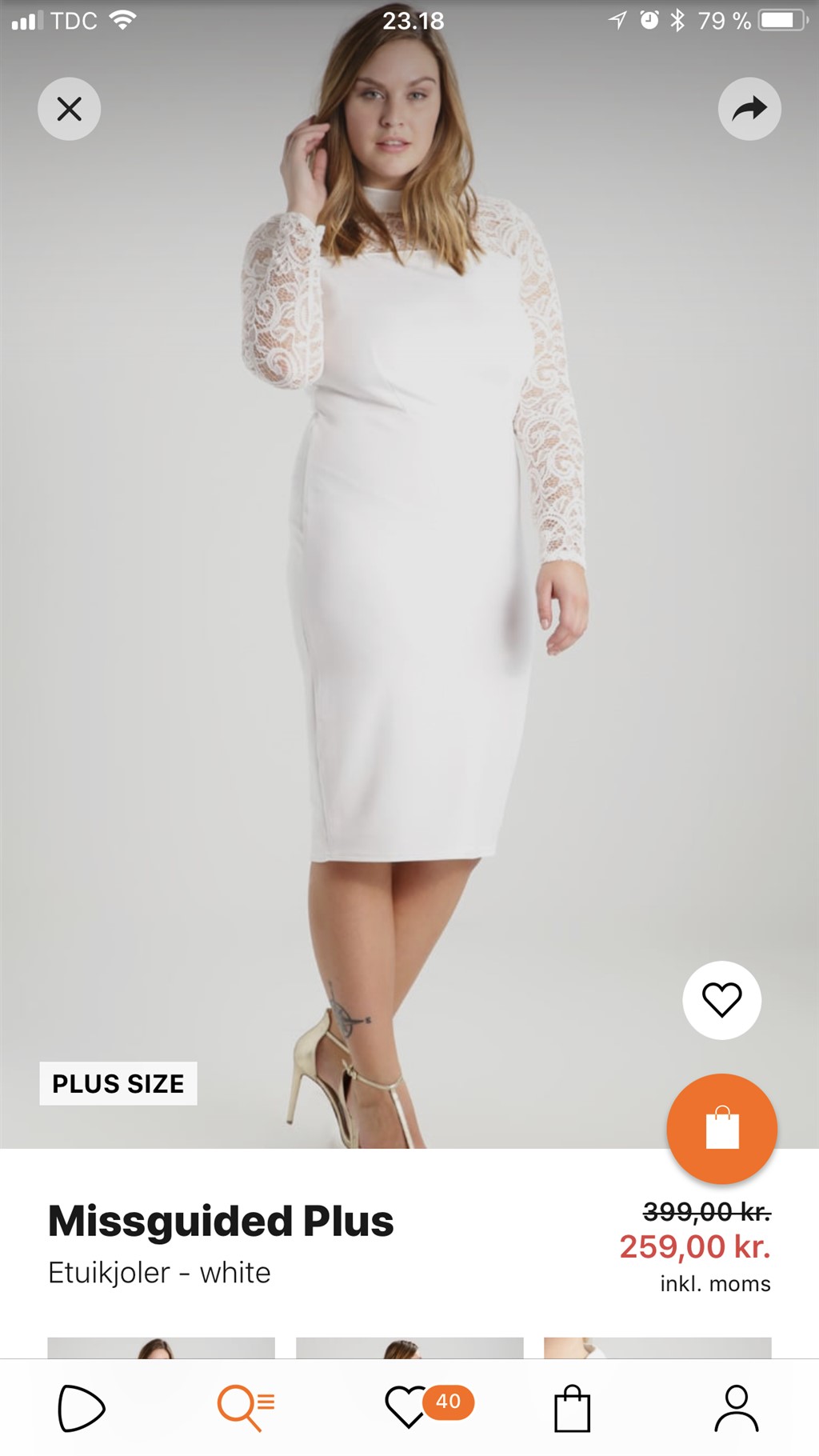Add the dress to wishlist
819x1456 pixels.
tap(721, 1000)
